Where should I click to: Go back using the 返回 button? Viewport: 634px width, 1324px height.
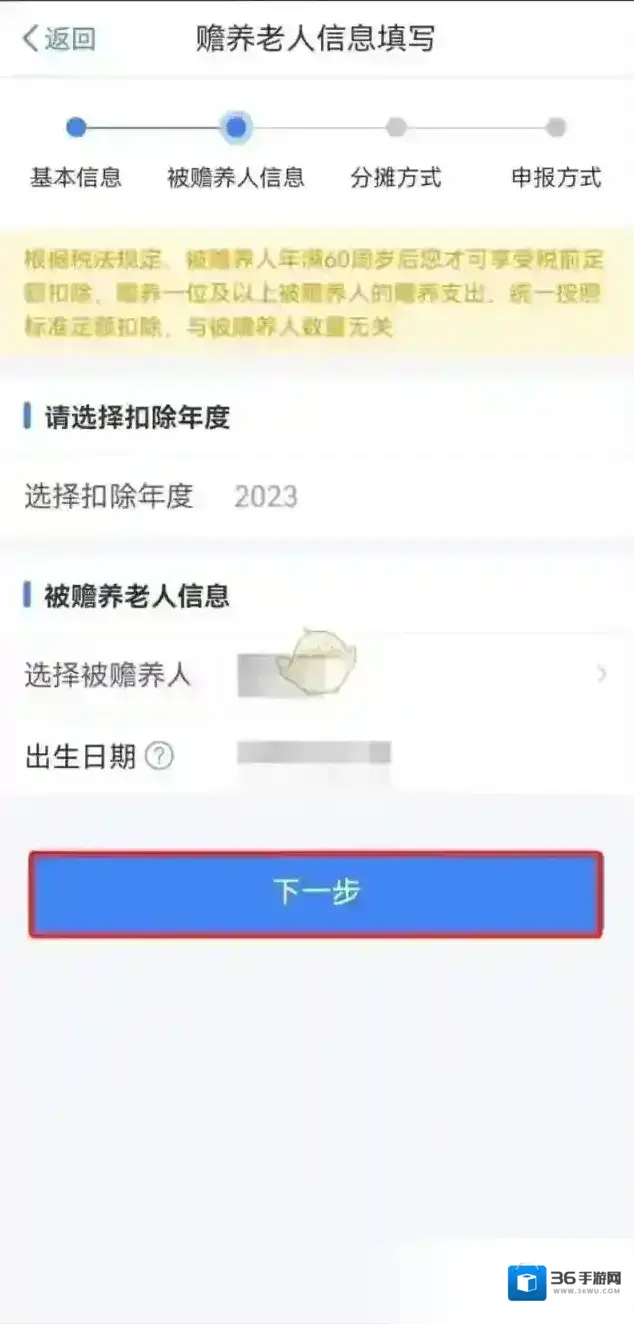tap(59, 39)
